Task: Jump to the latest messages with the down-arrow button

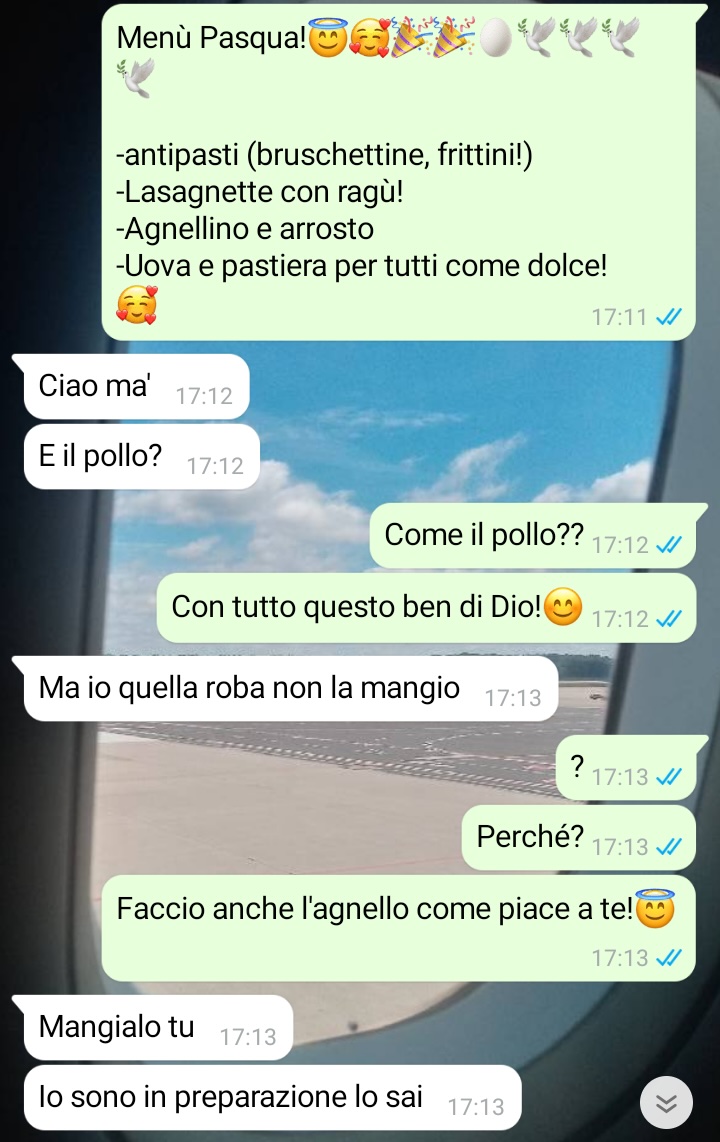Action: pos(666,1102)
